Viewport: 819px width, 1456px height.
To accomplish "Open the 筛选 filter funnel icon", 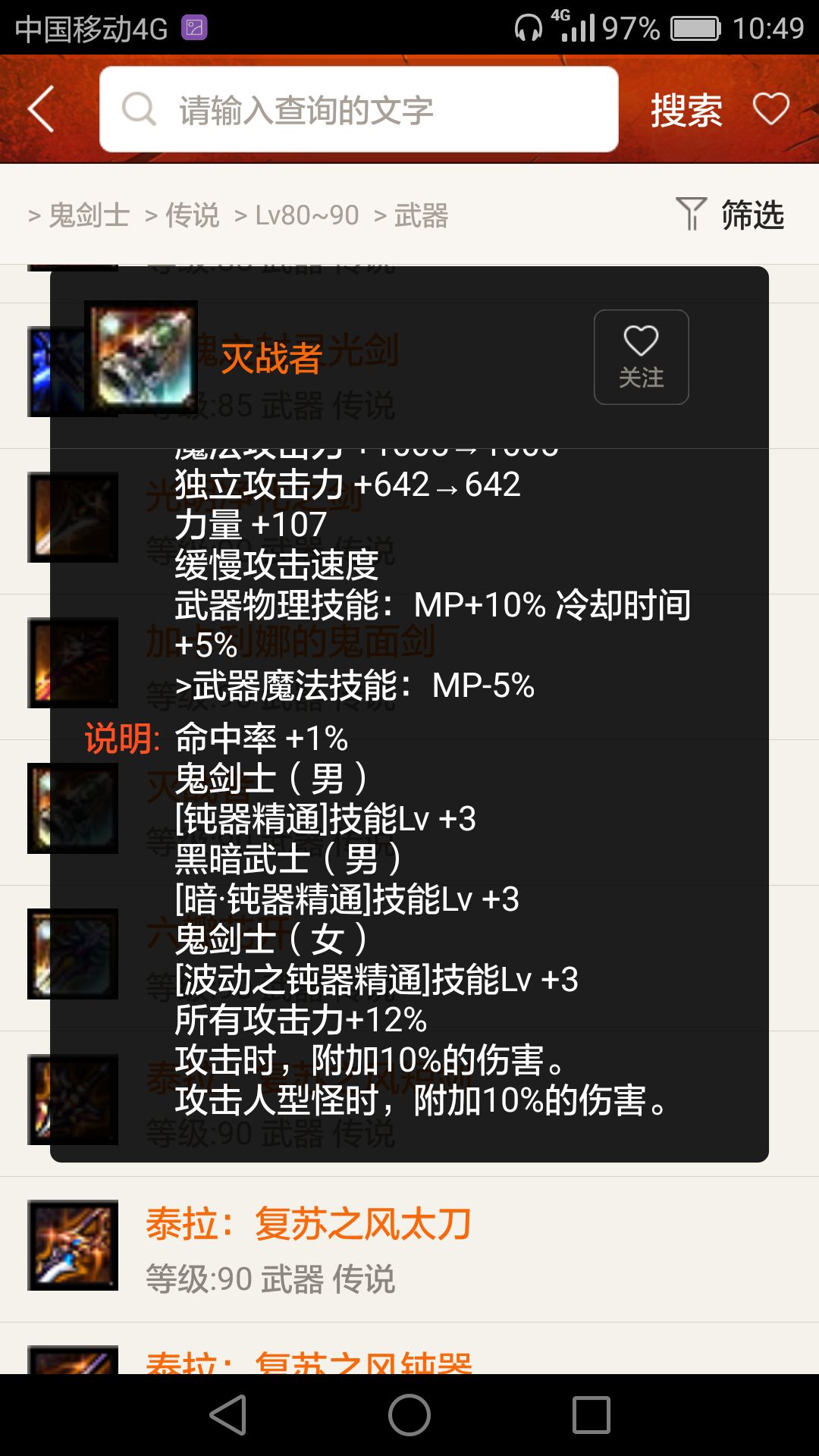I will pyautogui.click(x=691, y=215).
